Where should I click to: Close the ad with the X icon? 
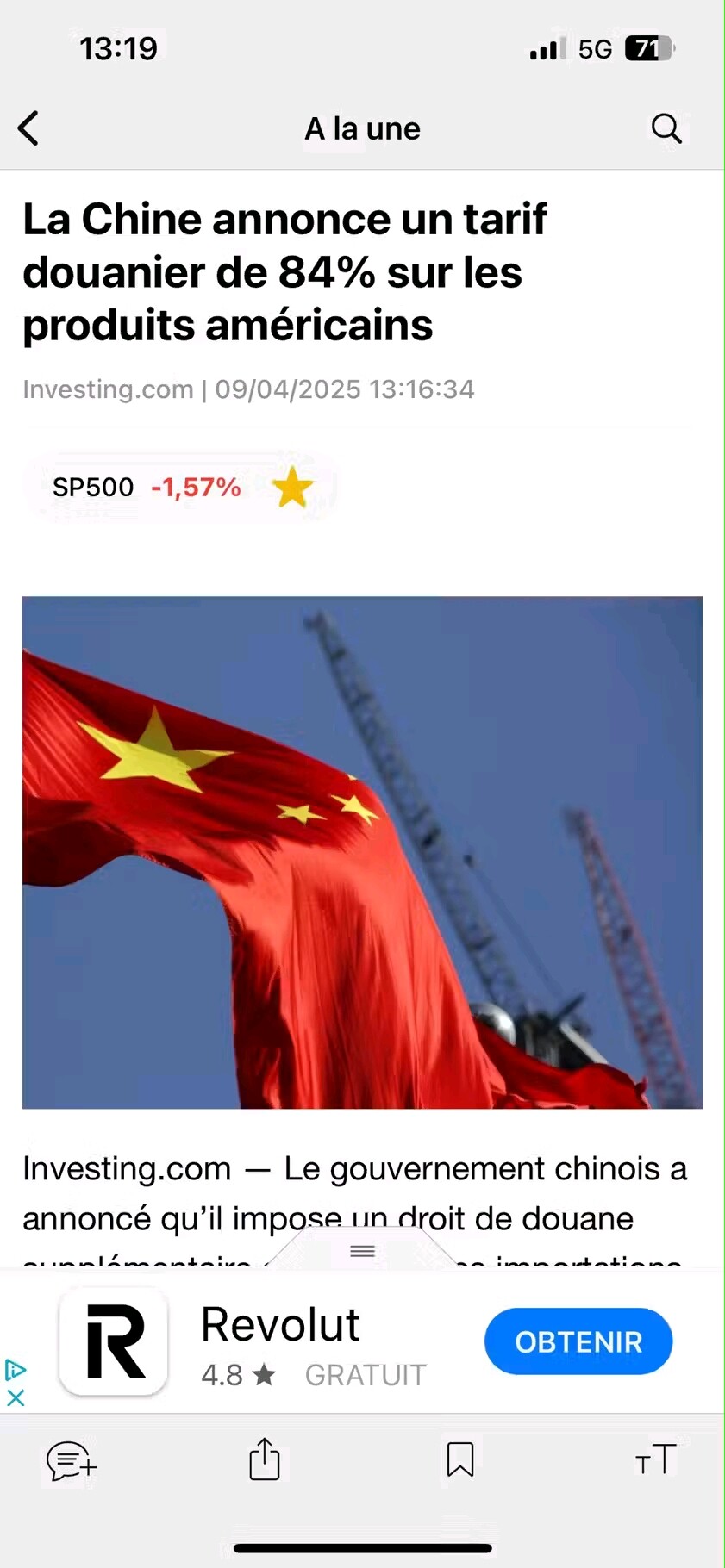pos(16,1397)
